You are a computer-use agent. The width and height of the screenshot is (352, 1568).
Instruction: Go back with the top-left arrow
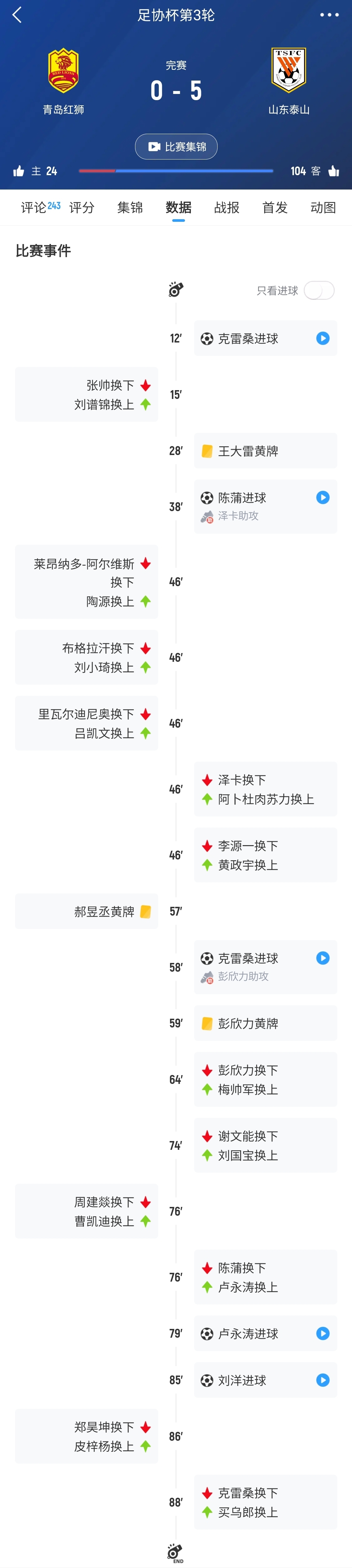pyautogui.click(x=17, y=15)
